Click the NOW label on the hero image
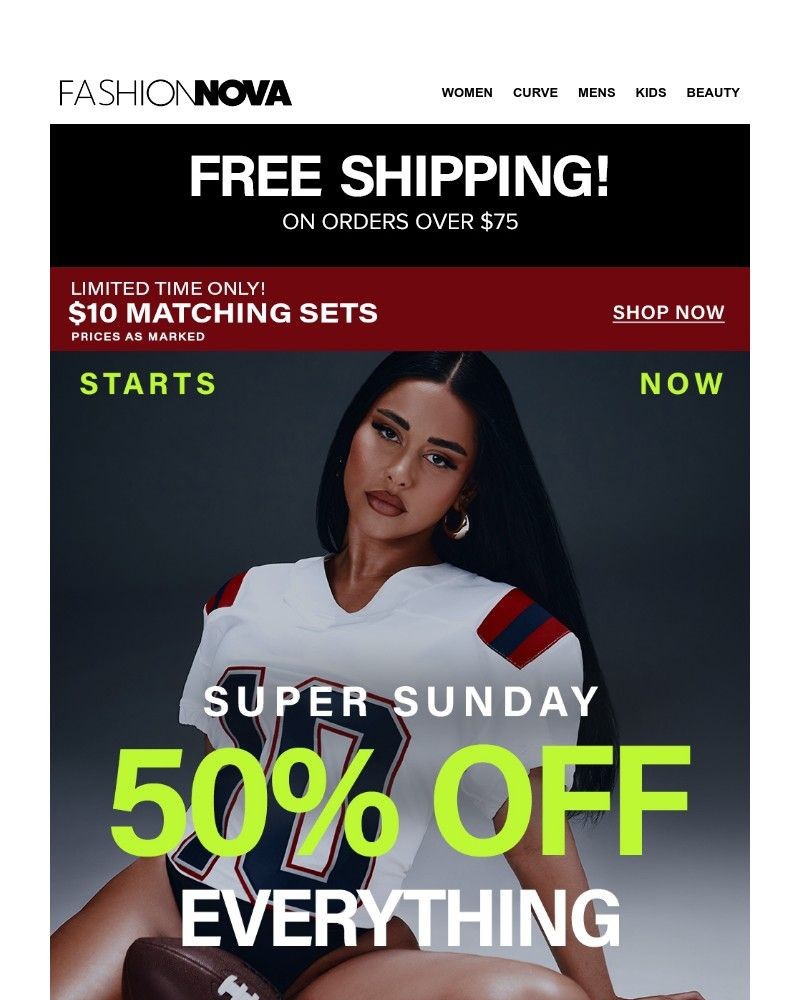800x1000 pixels. coord(681,383)
